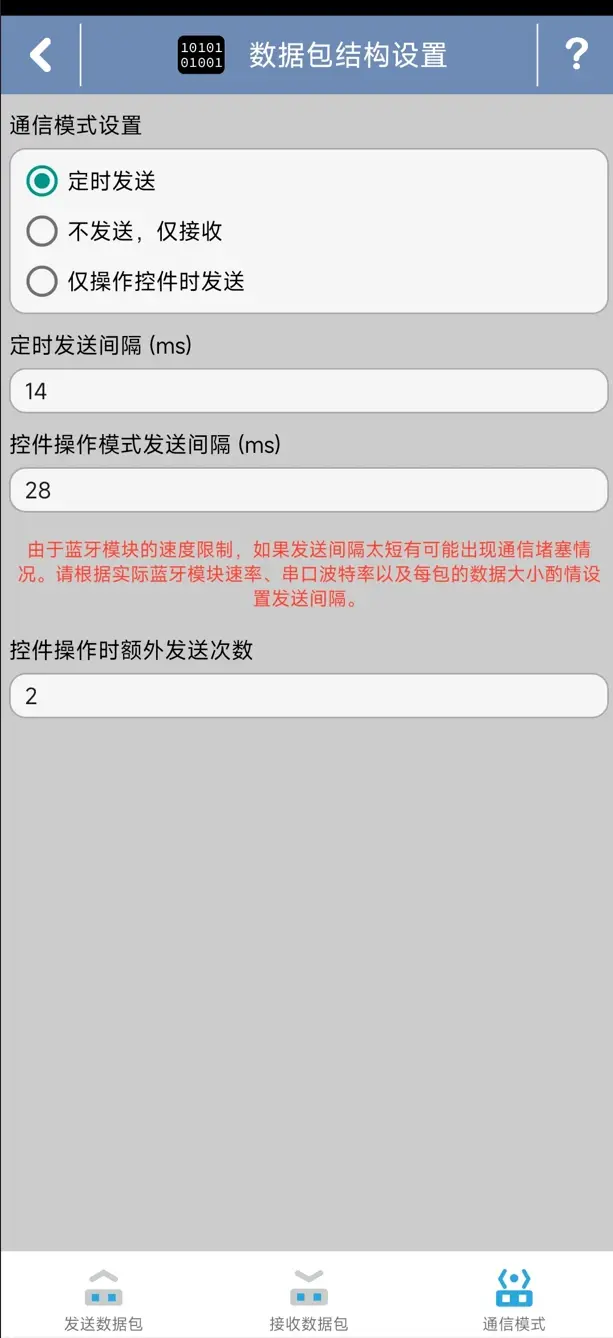Select the 定时发送 radio option
This screenshot has height=1338, width=613.
click(91, 181)
